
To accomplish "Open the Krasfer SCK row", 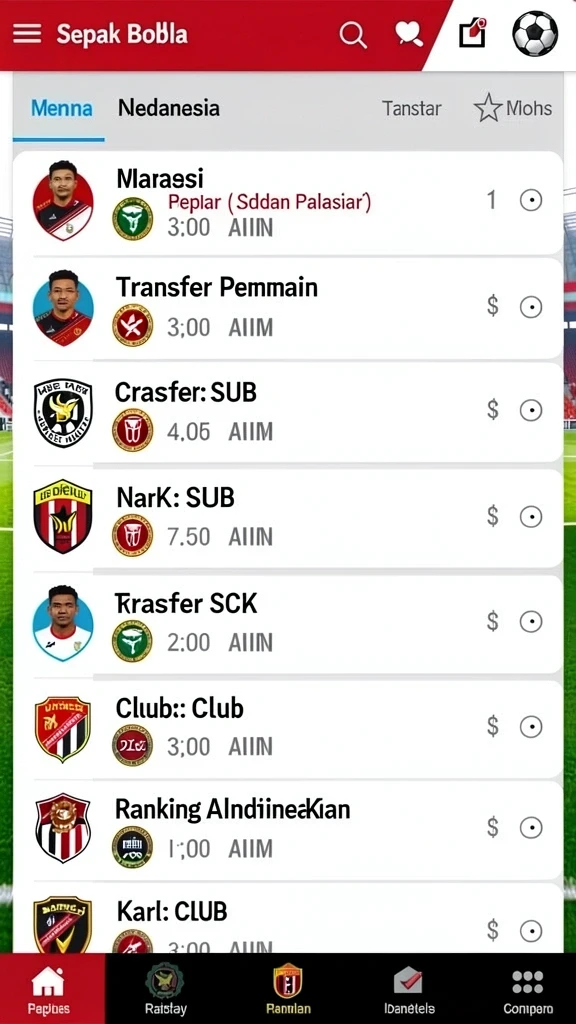I will point(288,624).
